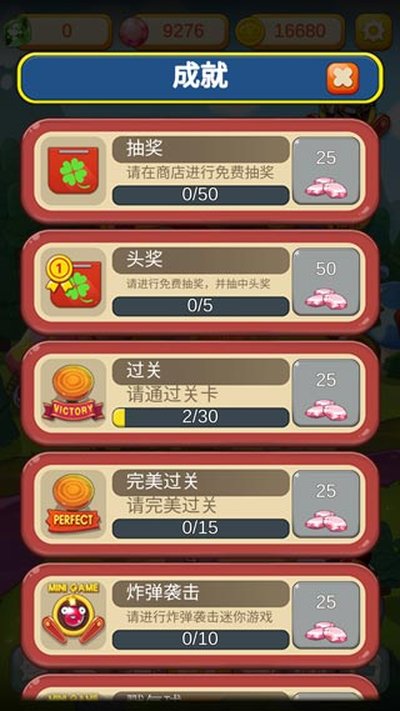The height and width of the screenshot is (711, 400).
Task: Claim the 25 reward for 炸弹袭击
Action: pos(326,615)
